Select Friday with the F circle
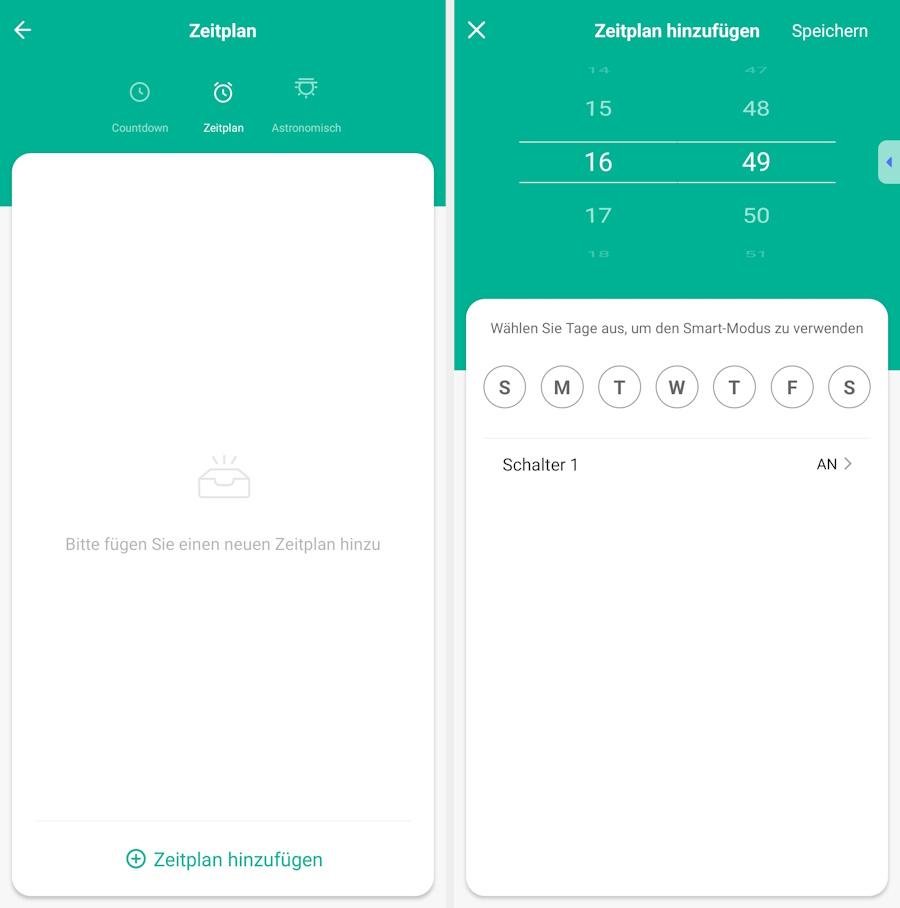 pos(792,387)
